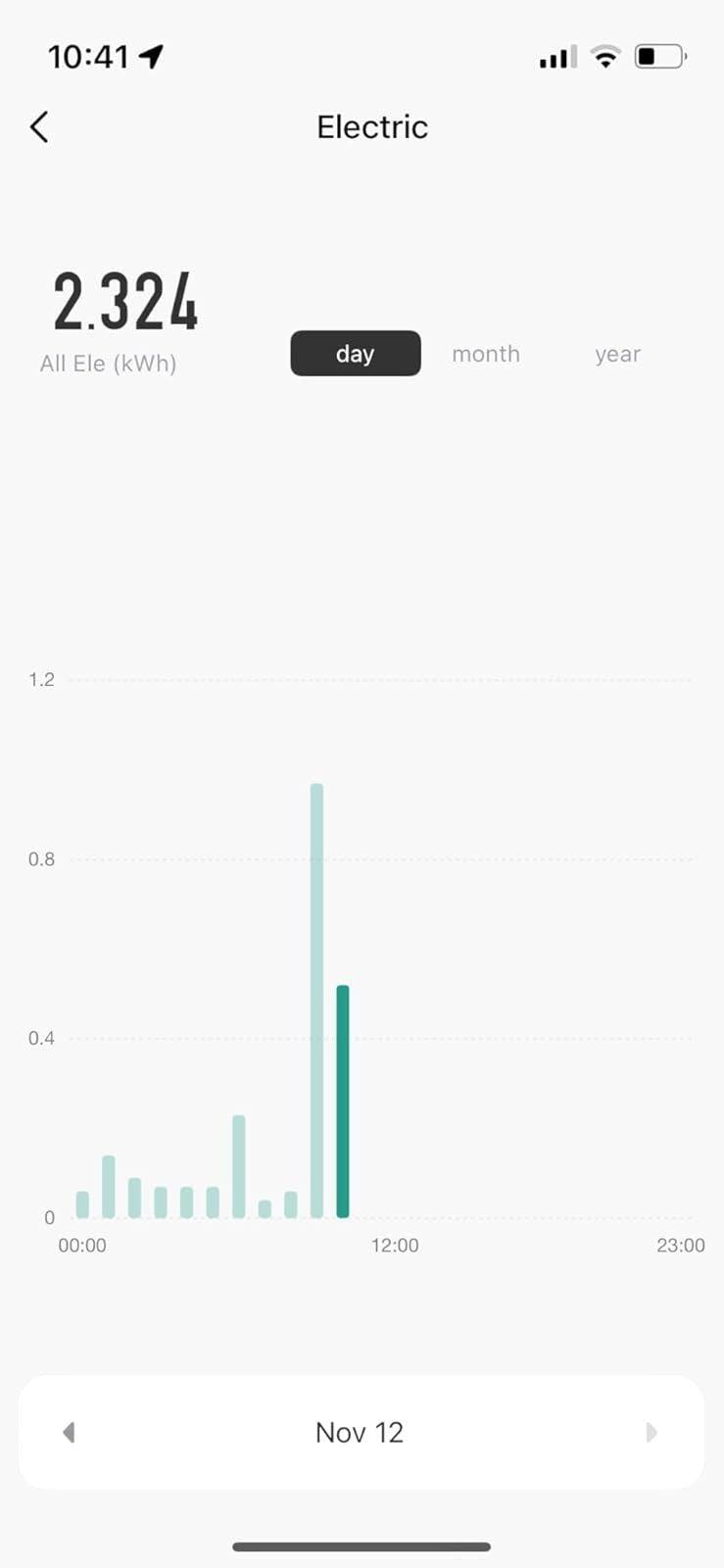This screenshot has height=1568, width=724.
Task: Go to the day before Nov 12
Action: pos(69,1433)
